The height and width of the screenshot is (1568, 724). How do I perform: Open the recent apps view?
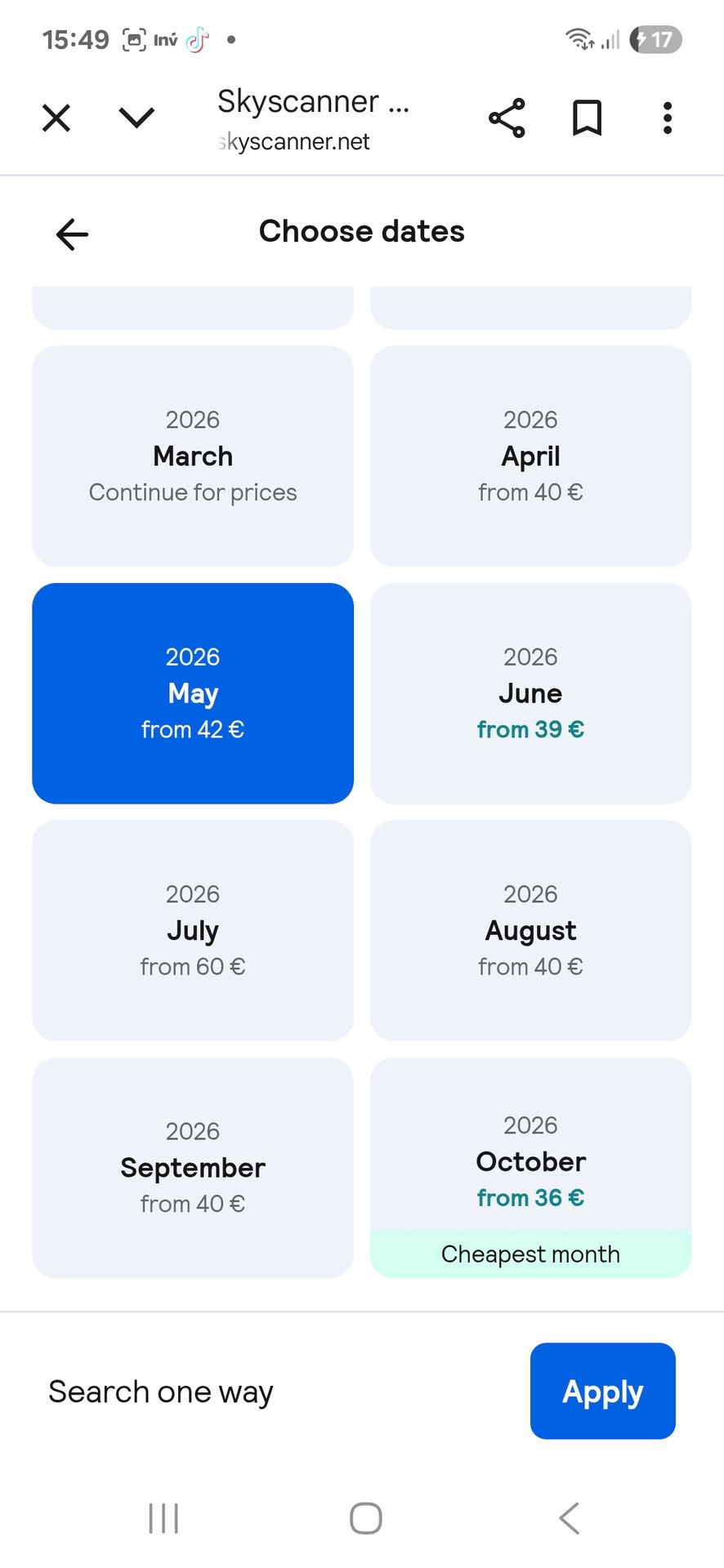click(x=163, y=1518)
